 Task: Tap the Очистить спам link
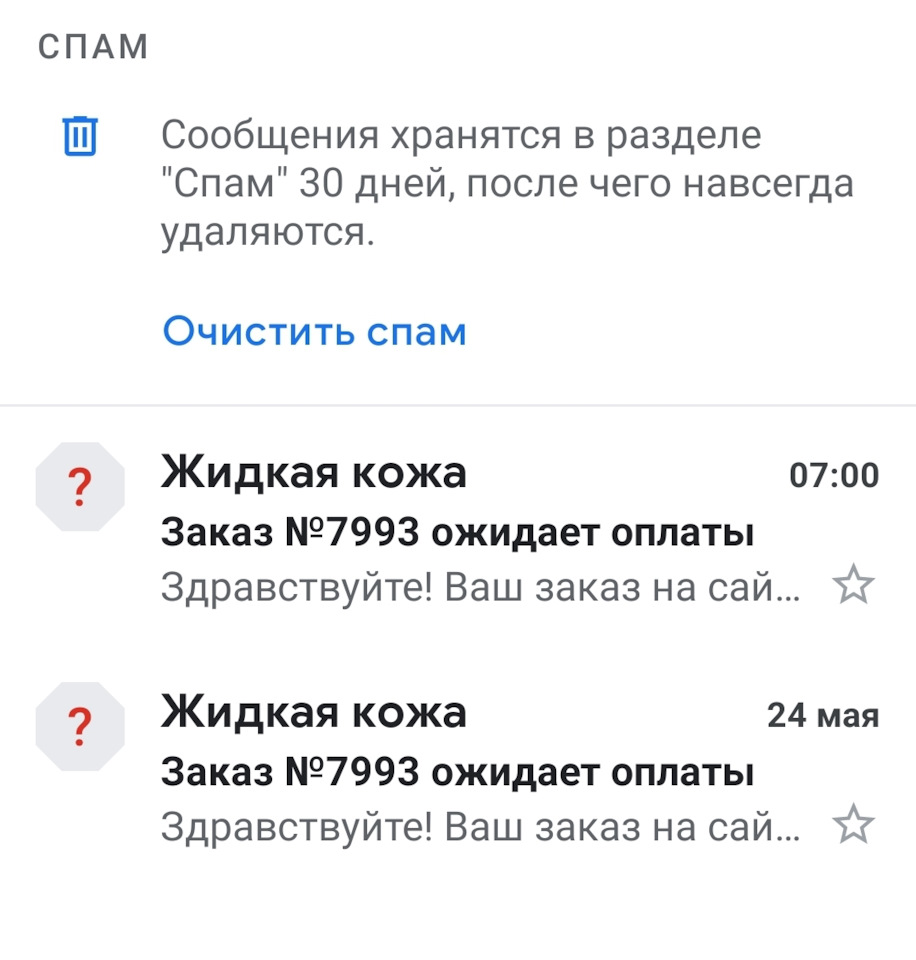tap(314, 331)
